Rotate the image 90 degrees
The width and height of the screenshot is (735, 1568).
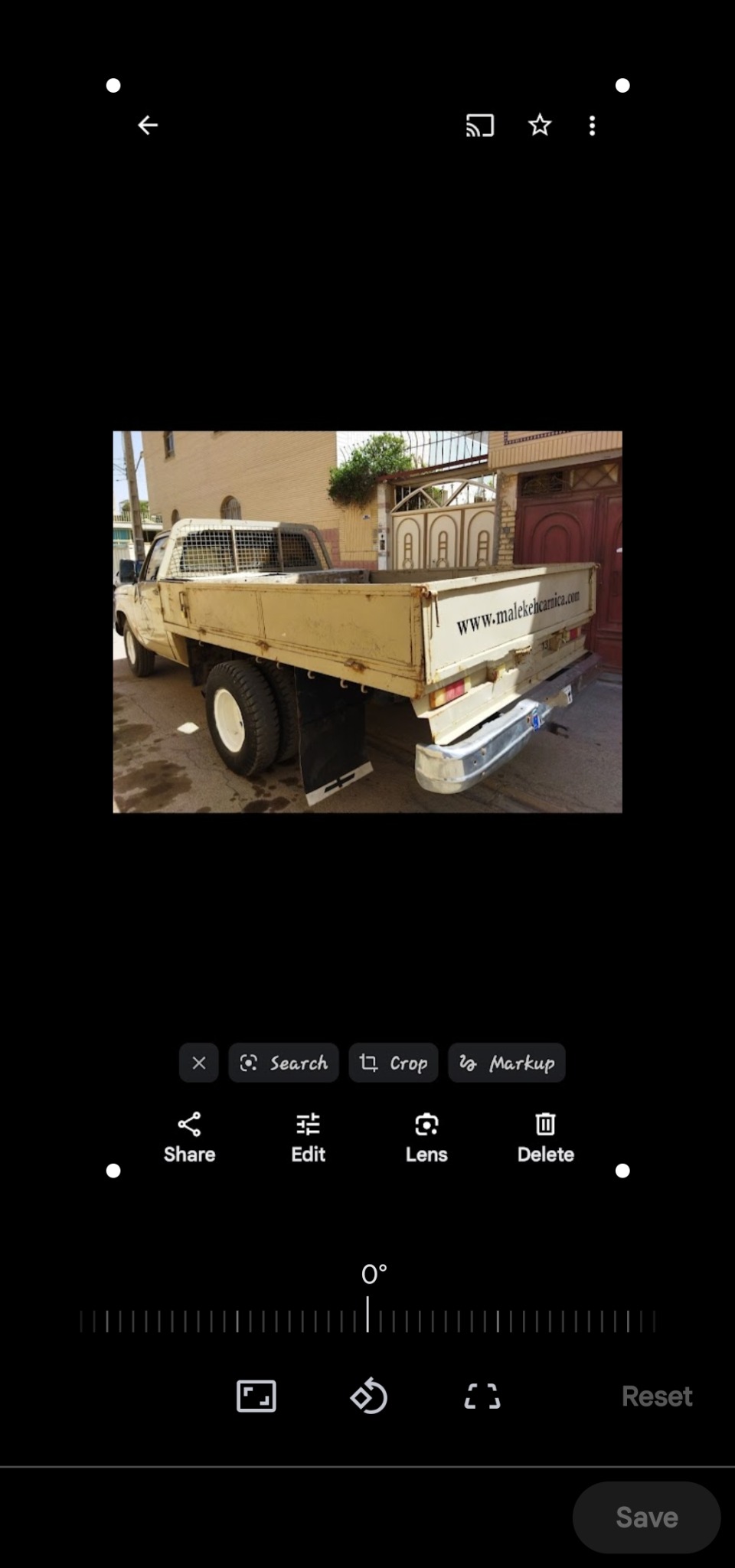369,1396
